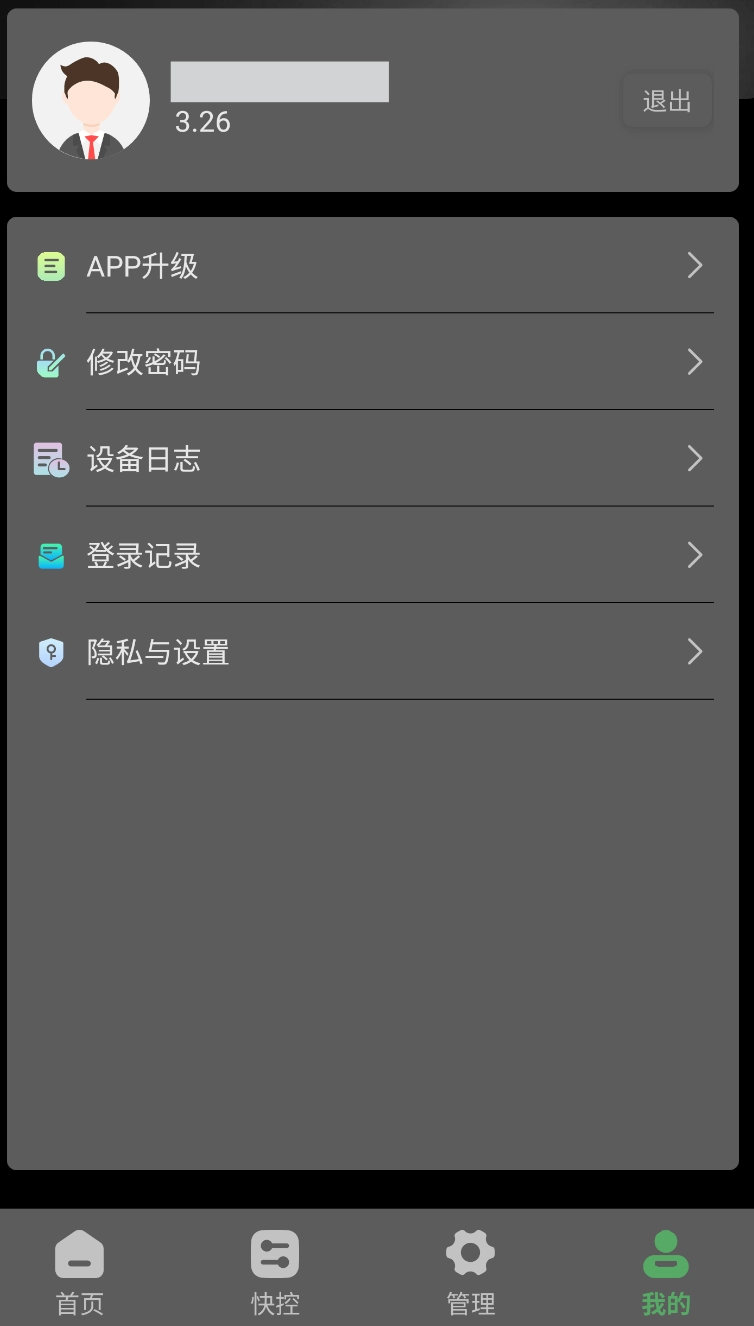This screenshot has height=1326, width=754.
Task: Tap the 我的 profile icon
Action: (x=664, y=1252)
